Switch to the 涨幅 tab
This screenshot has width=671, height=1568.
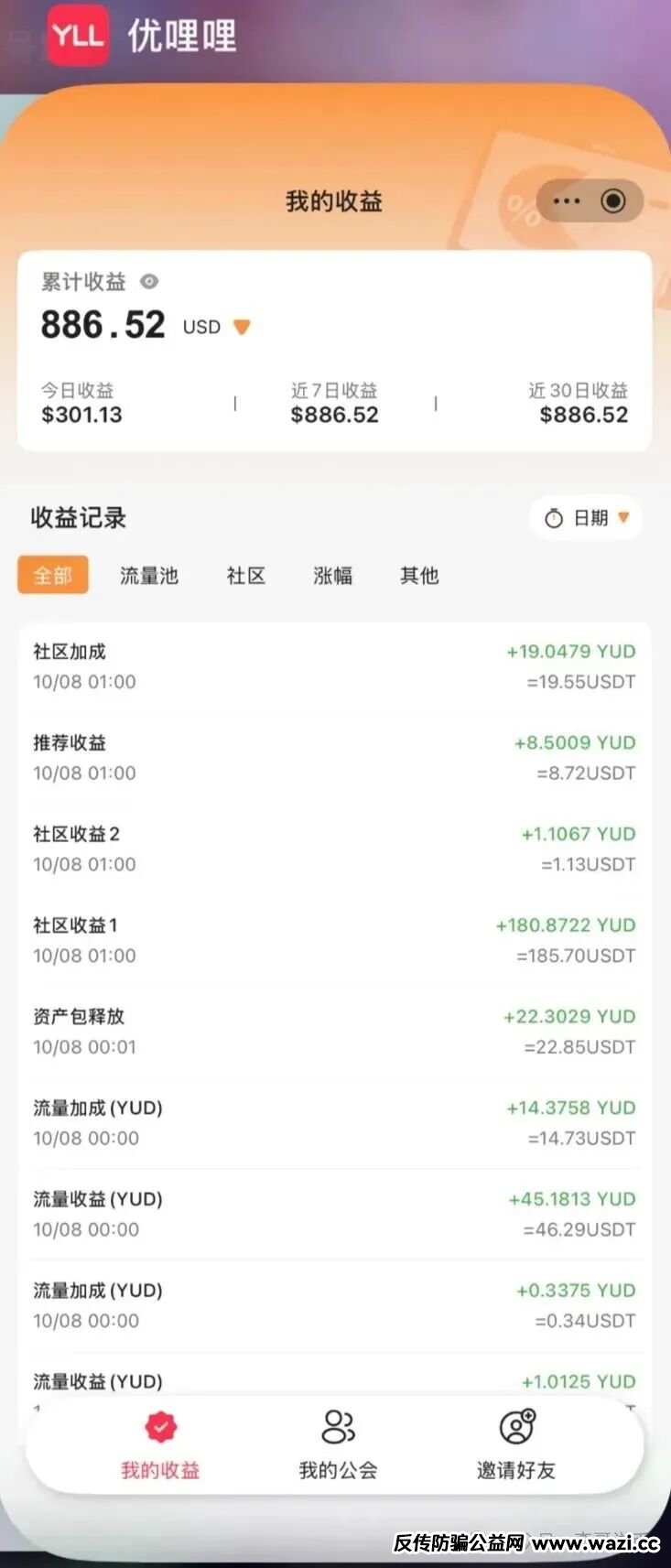333,576
